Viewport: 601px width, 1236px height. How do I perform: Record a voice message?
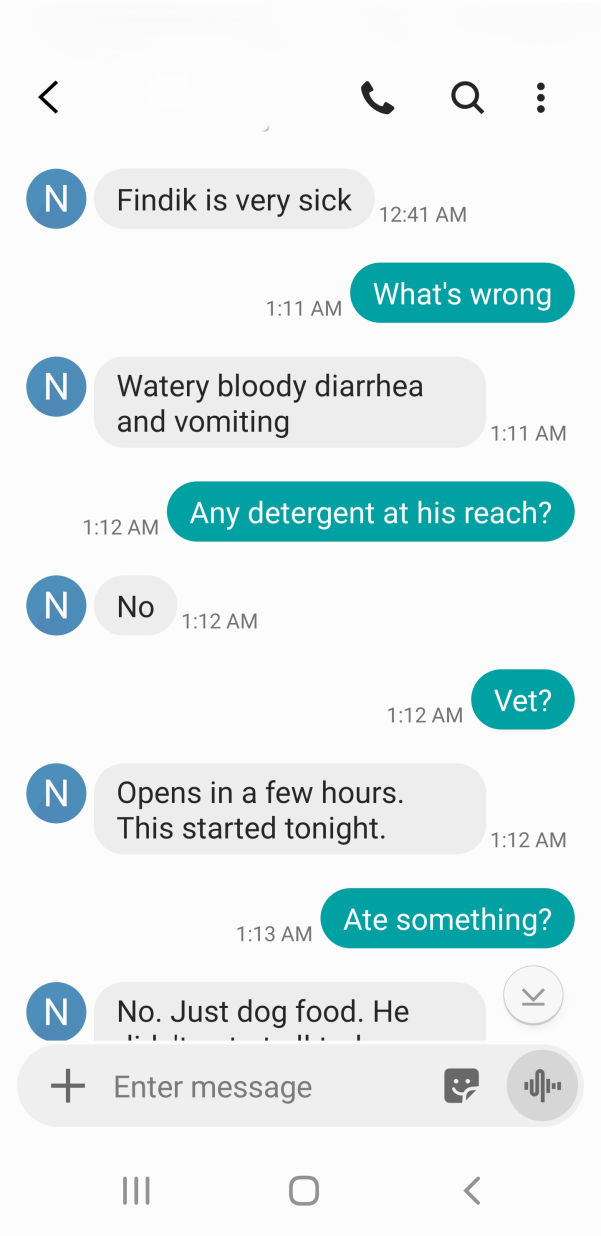[x=542, y=1086]
